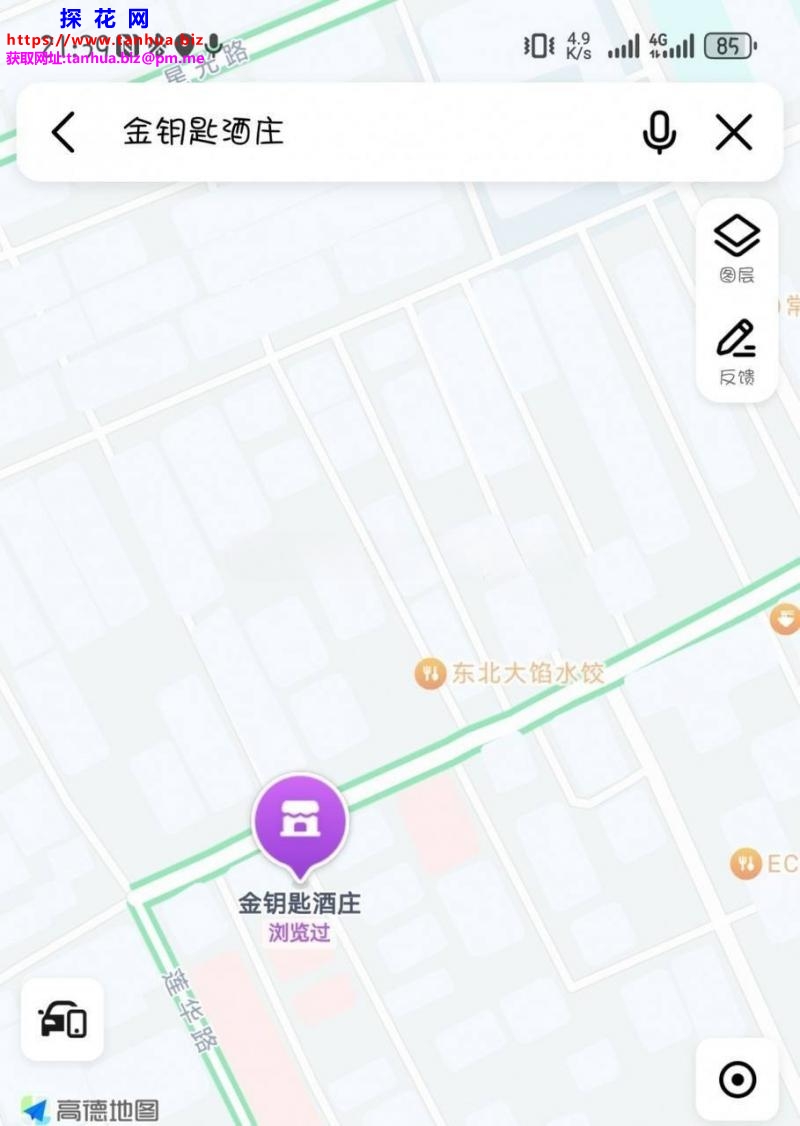800x1126 pixels.
Task: Open the 图层 map layers panel
Action: (x=737, y=249)
